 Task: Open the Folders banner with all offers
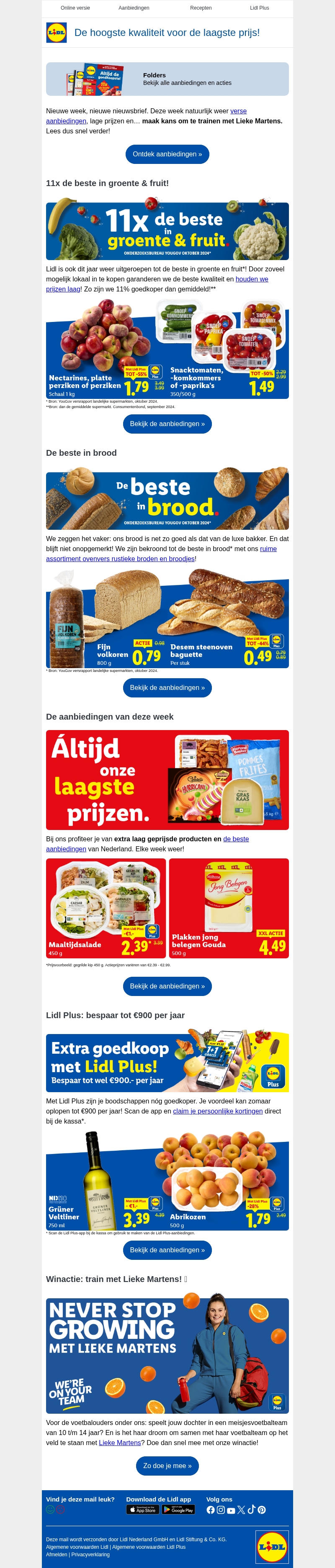(167, 79)
